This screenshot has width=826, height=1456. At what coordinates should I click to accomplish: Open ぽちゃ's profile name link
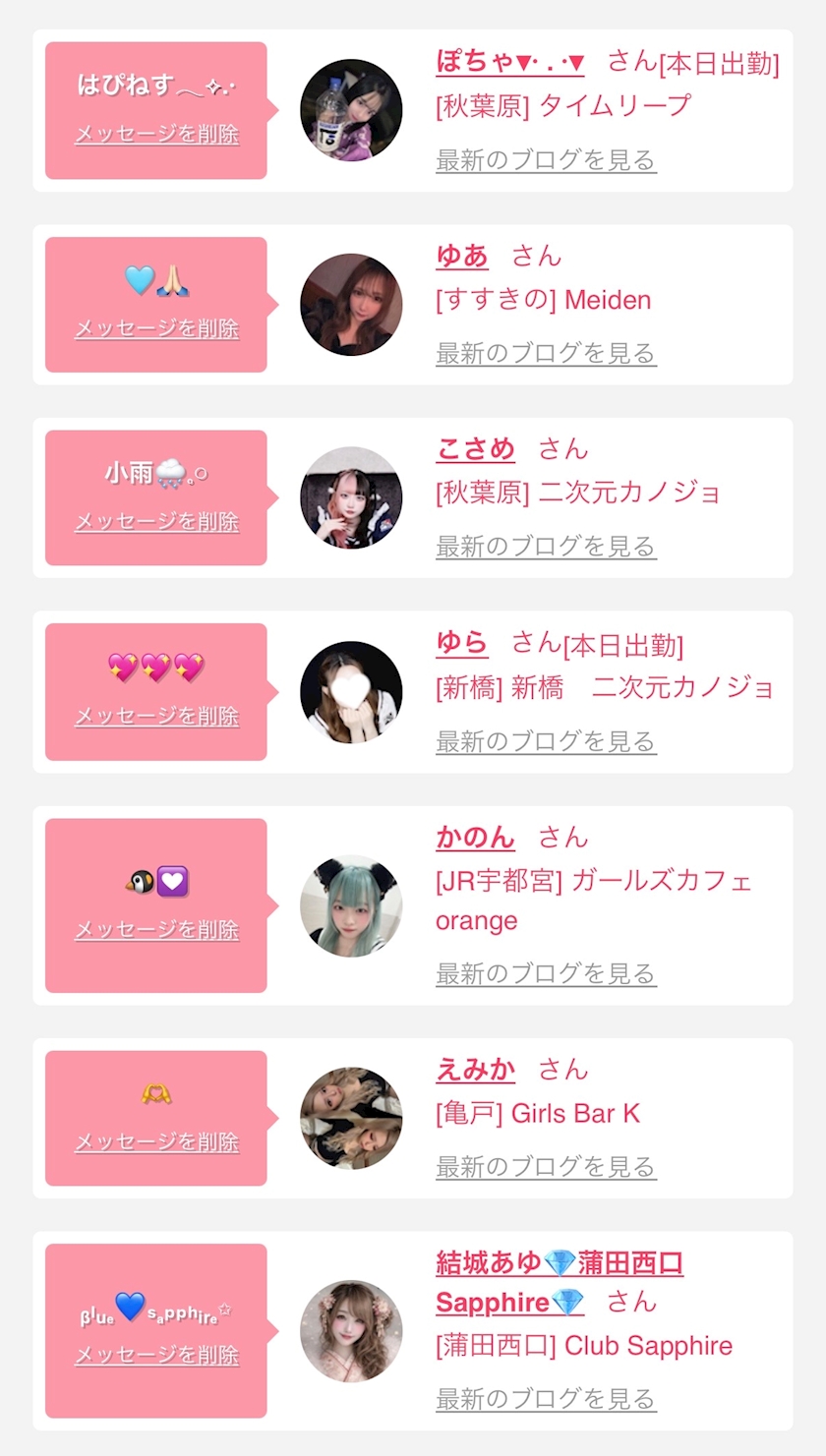click(510, 62)
